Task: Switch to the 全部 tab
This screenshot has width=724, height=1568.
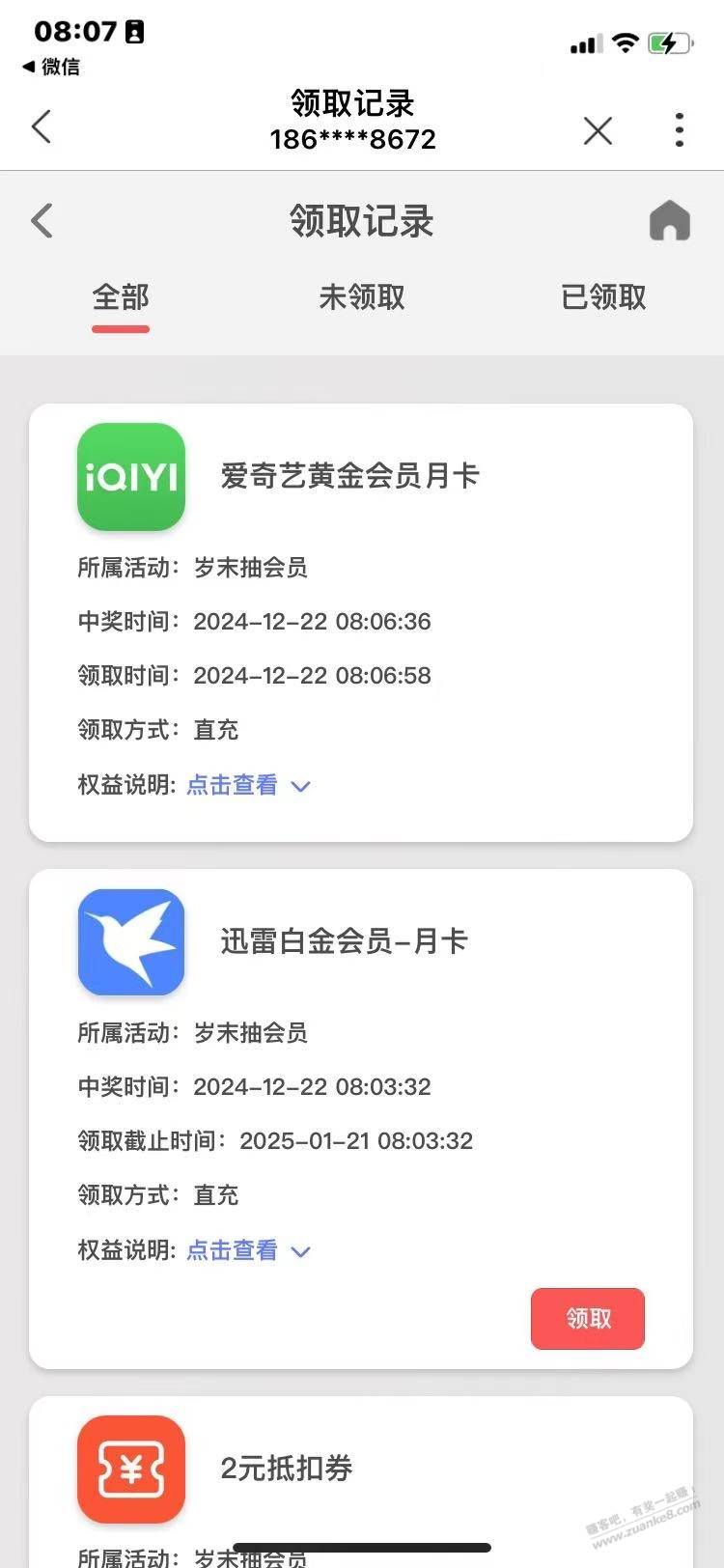Action: point(121,297)
